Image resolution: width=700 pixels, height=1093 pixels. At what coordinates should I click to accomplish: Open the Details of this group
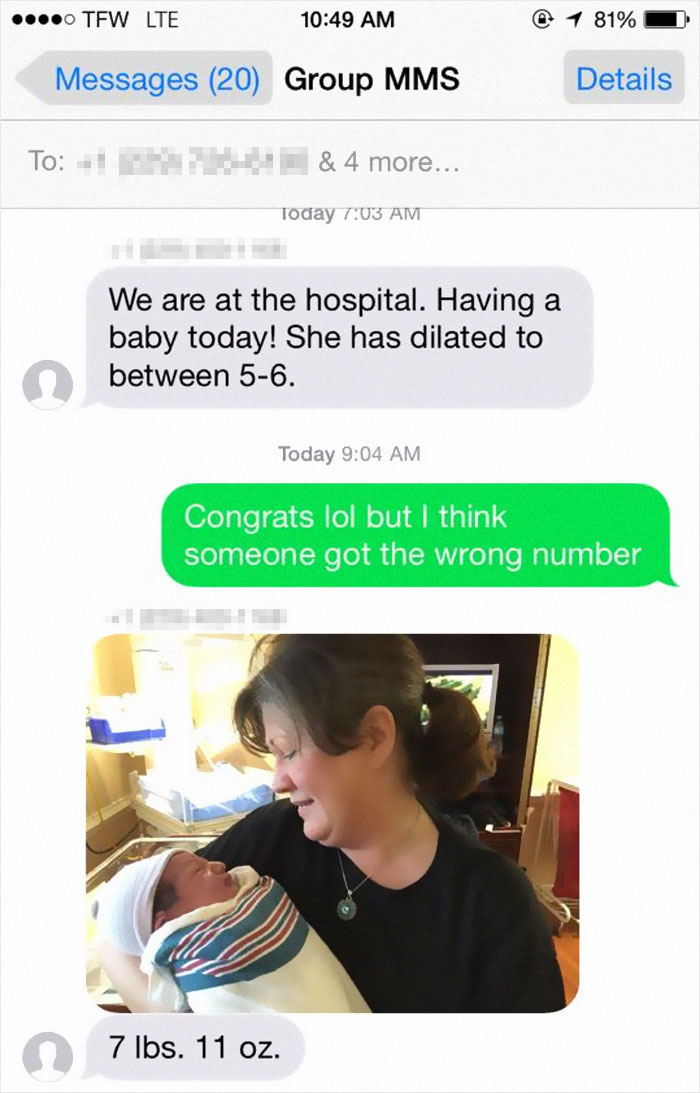pyautogui.click(x=623, y=79)
